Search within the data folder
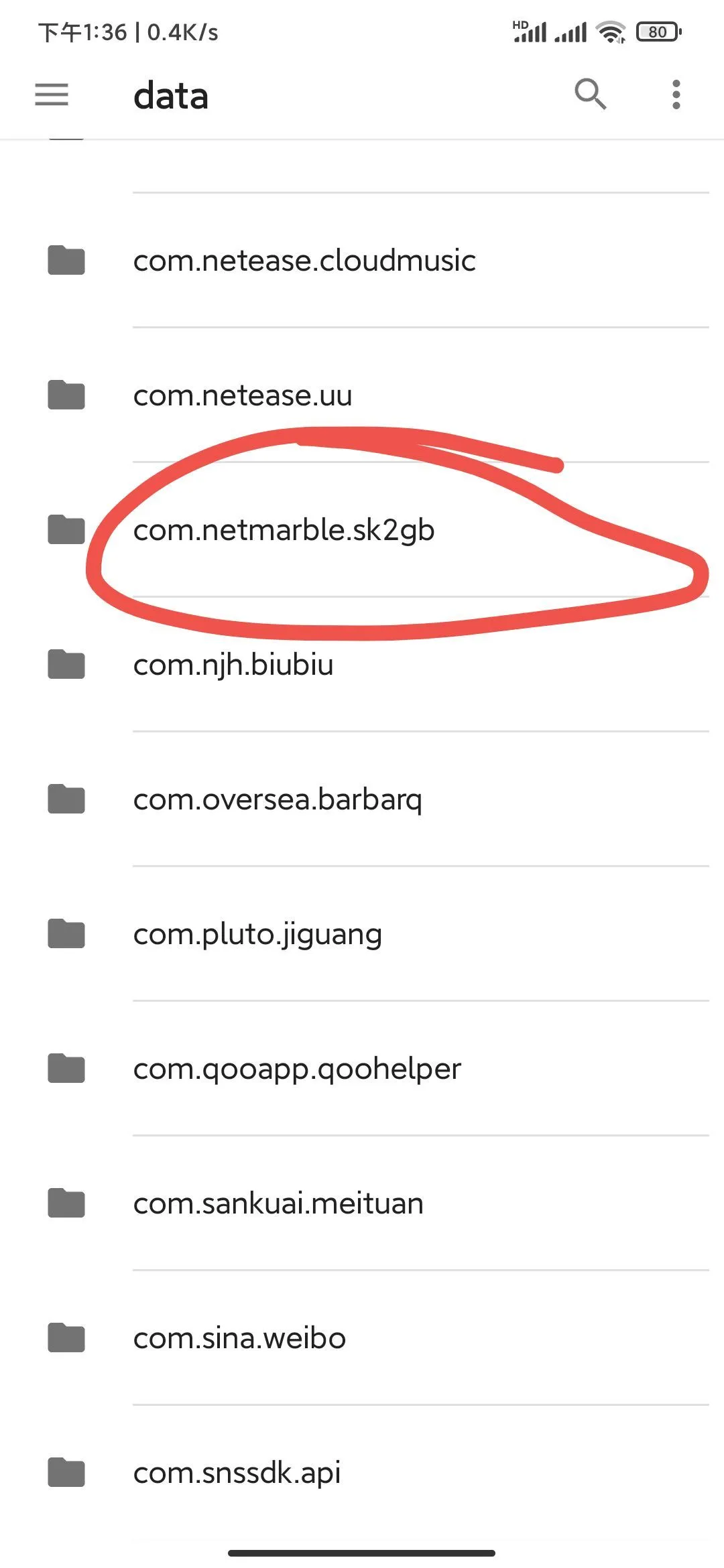Viewport: 724px width, 1568px height. [590, 94]
